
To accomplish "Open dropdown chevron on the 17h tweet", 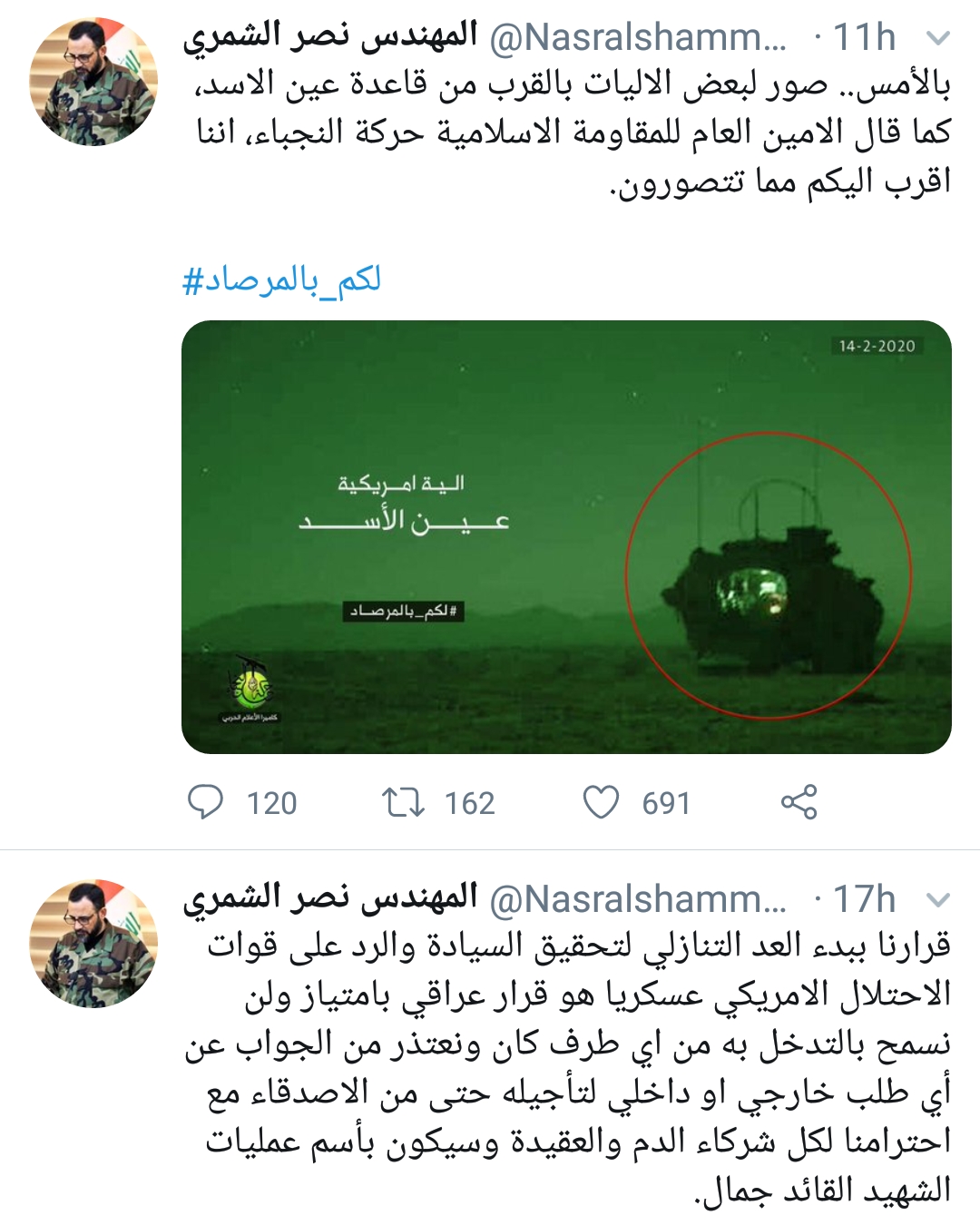I will point(938,900).
